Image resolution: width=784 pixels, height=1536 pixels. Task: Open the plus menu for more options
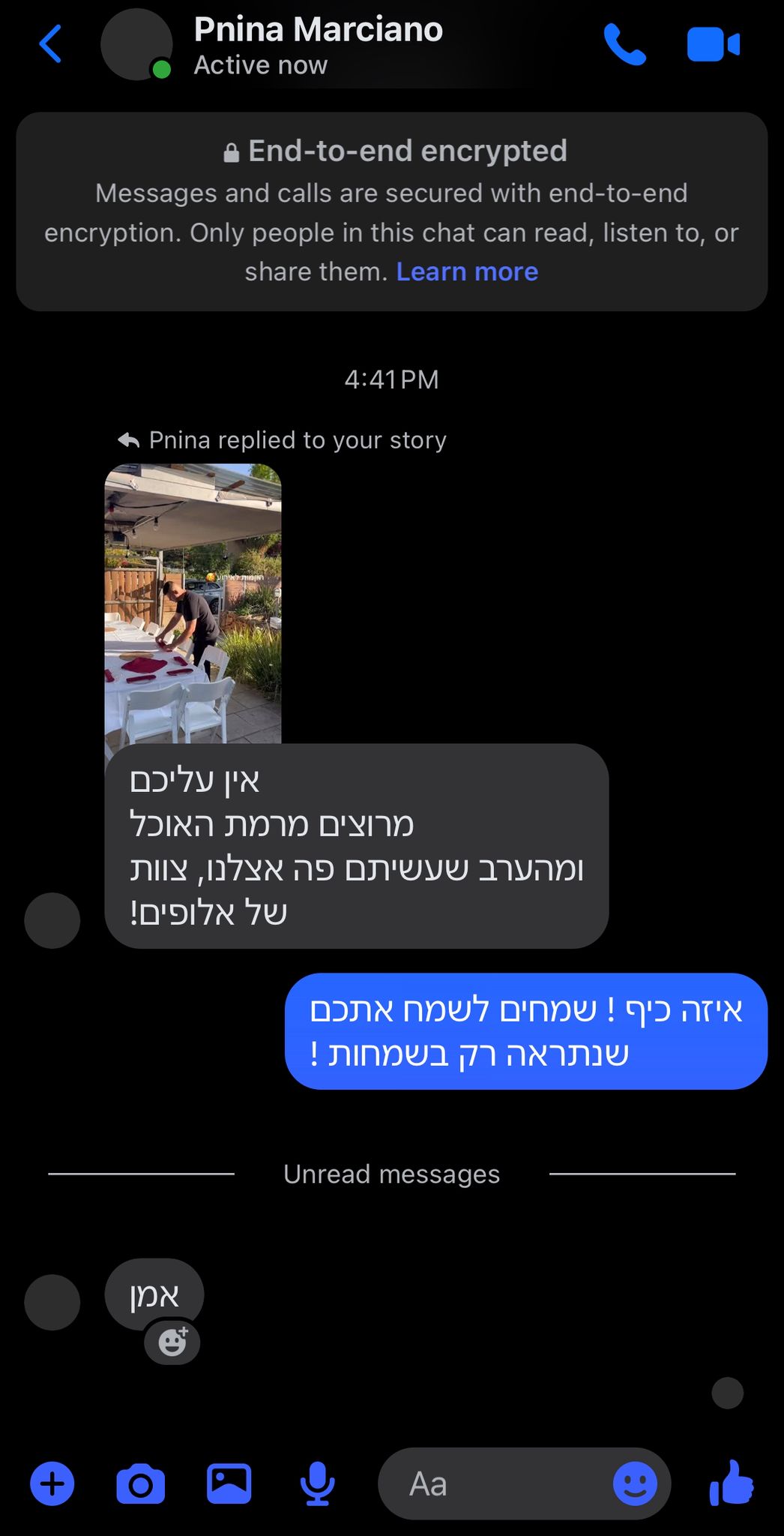[x=52, y=1483]
